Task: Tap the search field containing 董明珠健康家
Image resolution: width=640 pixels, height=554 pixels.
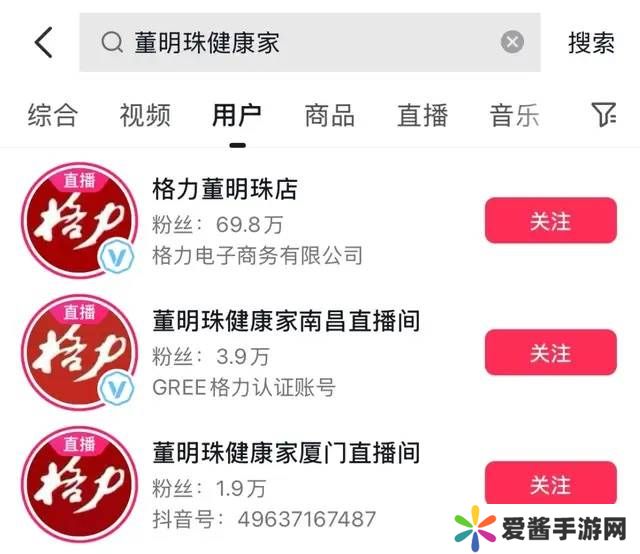Action: 300,42
